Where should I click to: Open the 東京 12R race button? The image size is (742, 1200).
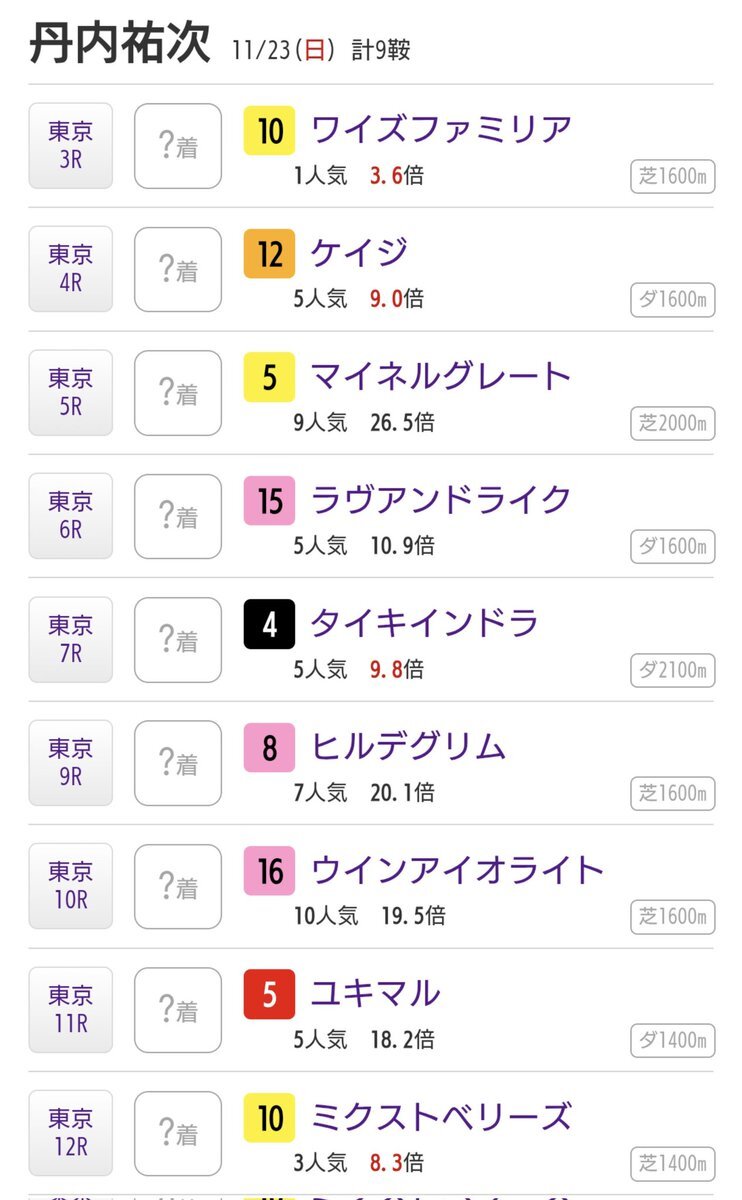pos(70,1133)
